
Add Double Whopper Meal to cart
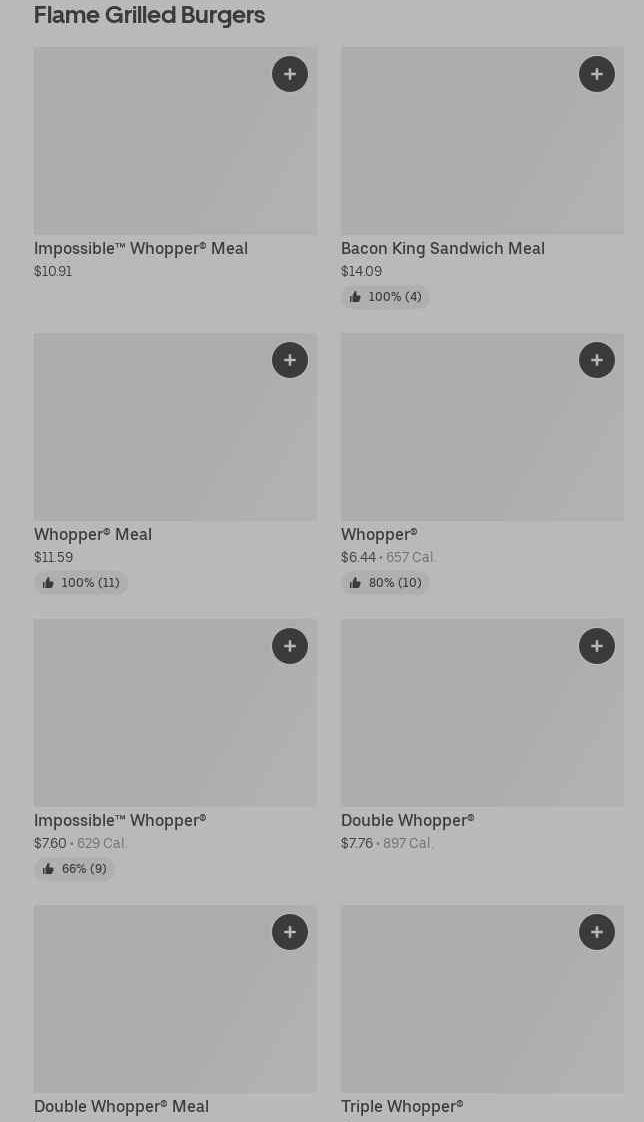(x=290, y=932)
